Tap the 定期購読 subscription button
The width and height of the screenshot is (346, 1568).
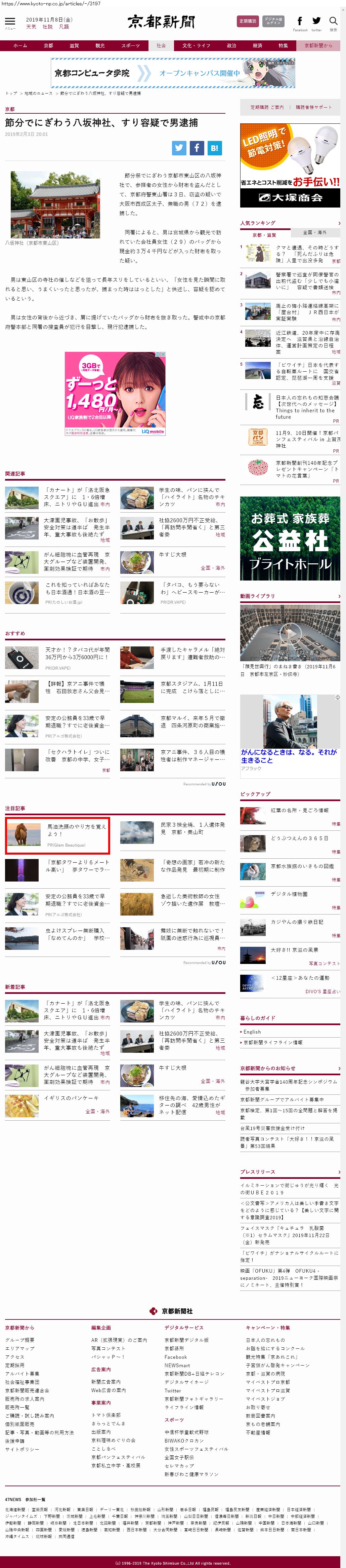[x=247, y=21]
